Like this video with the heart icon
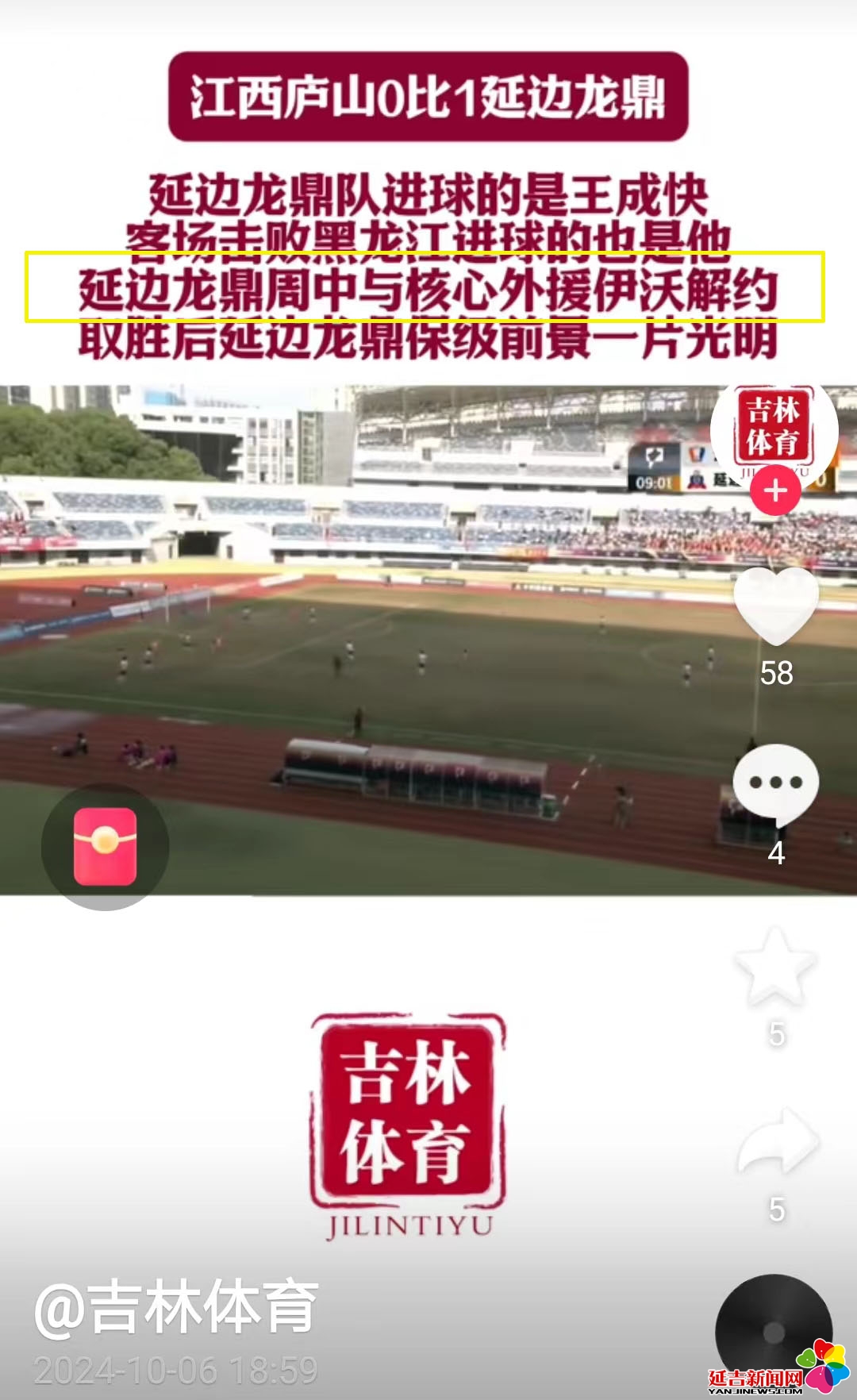857x1400 pixels. coord(775,606)
